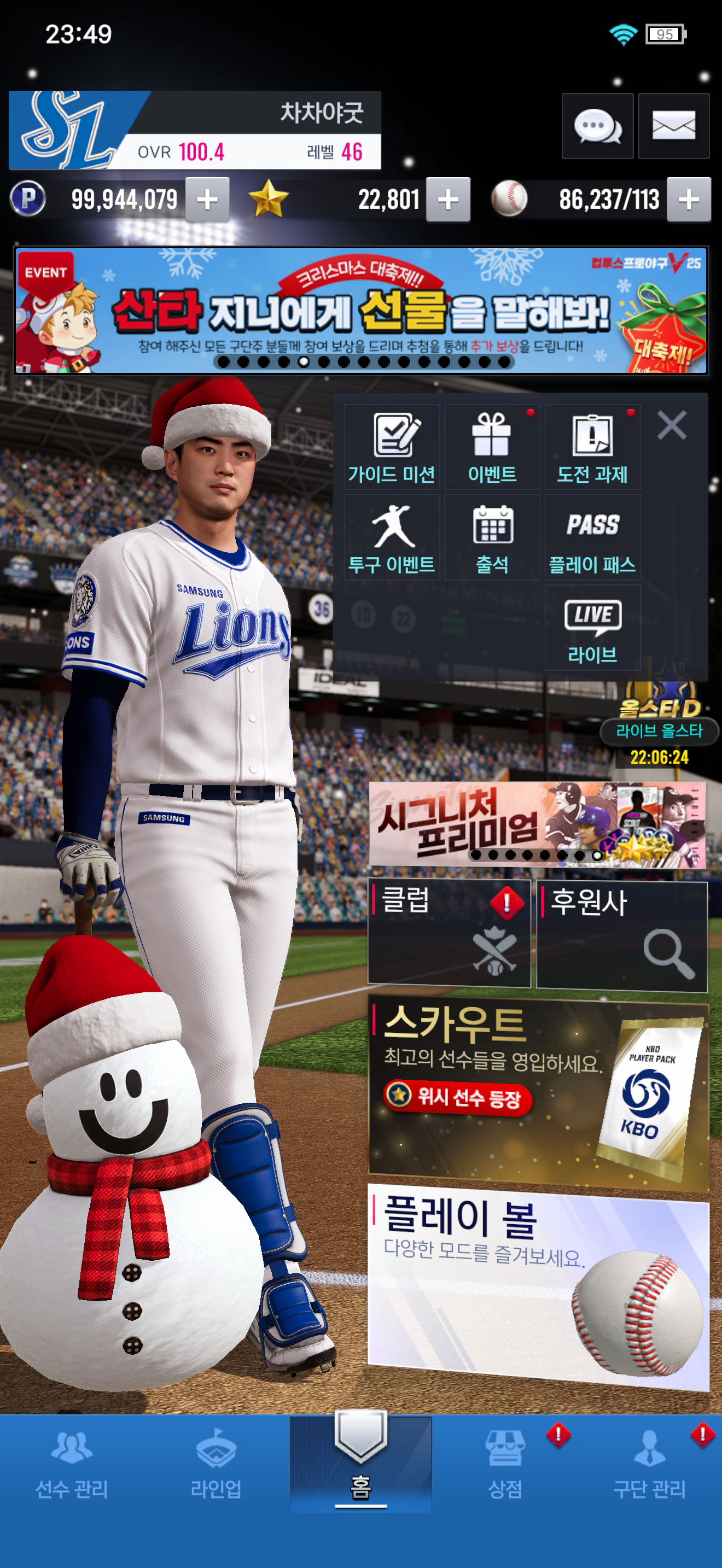Close the quick menu panel
722x1568 pixels.
(672, 425)
